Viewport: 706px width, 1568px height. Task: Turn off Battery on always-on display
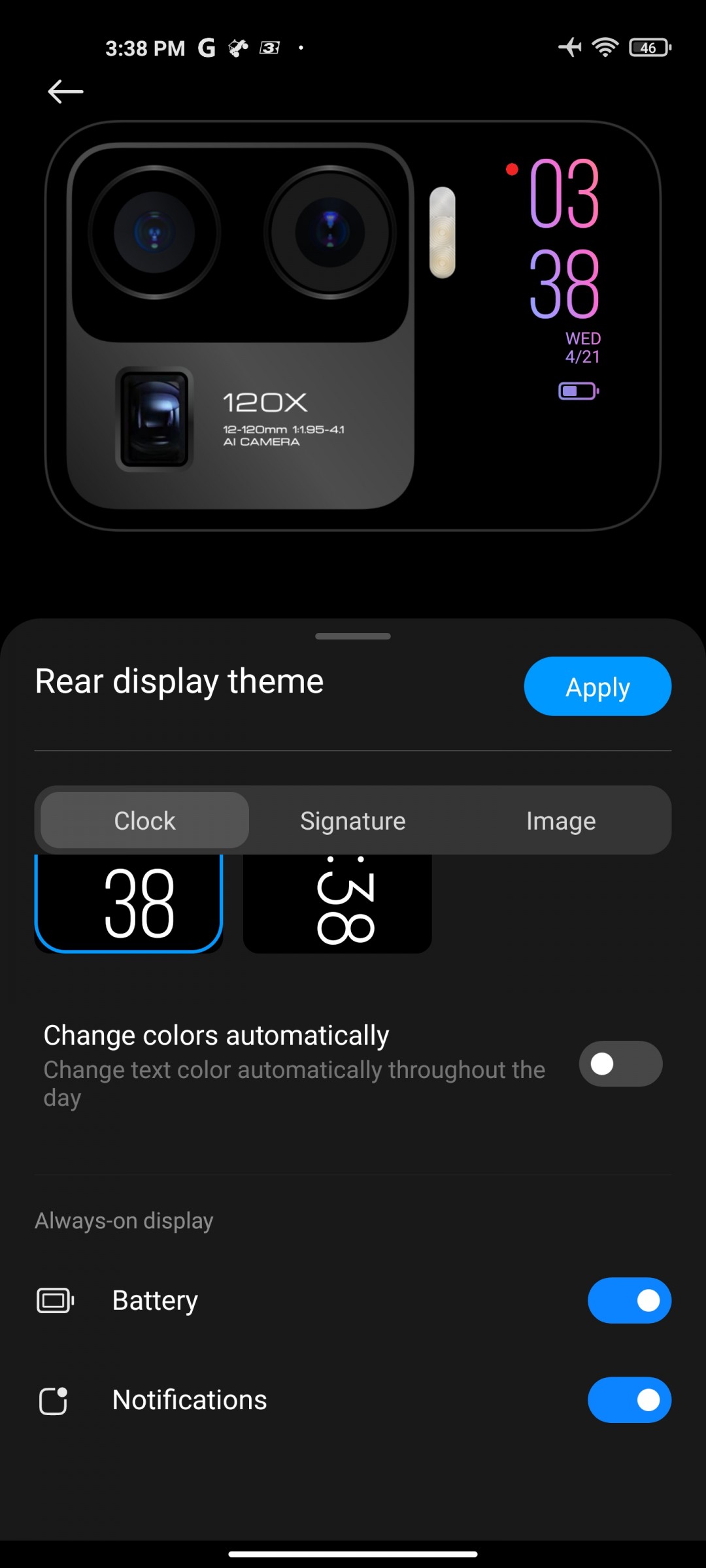pos(629,1300)
